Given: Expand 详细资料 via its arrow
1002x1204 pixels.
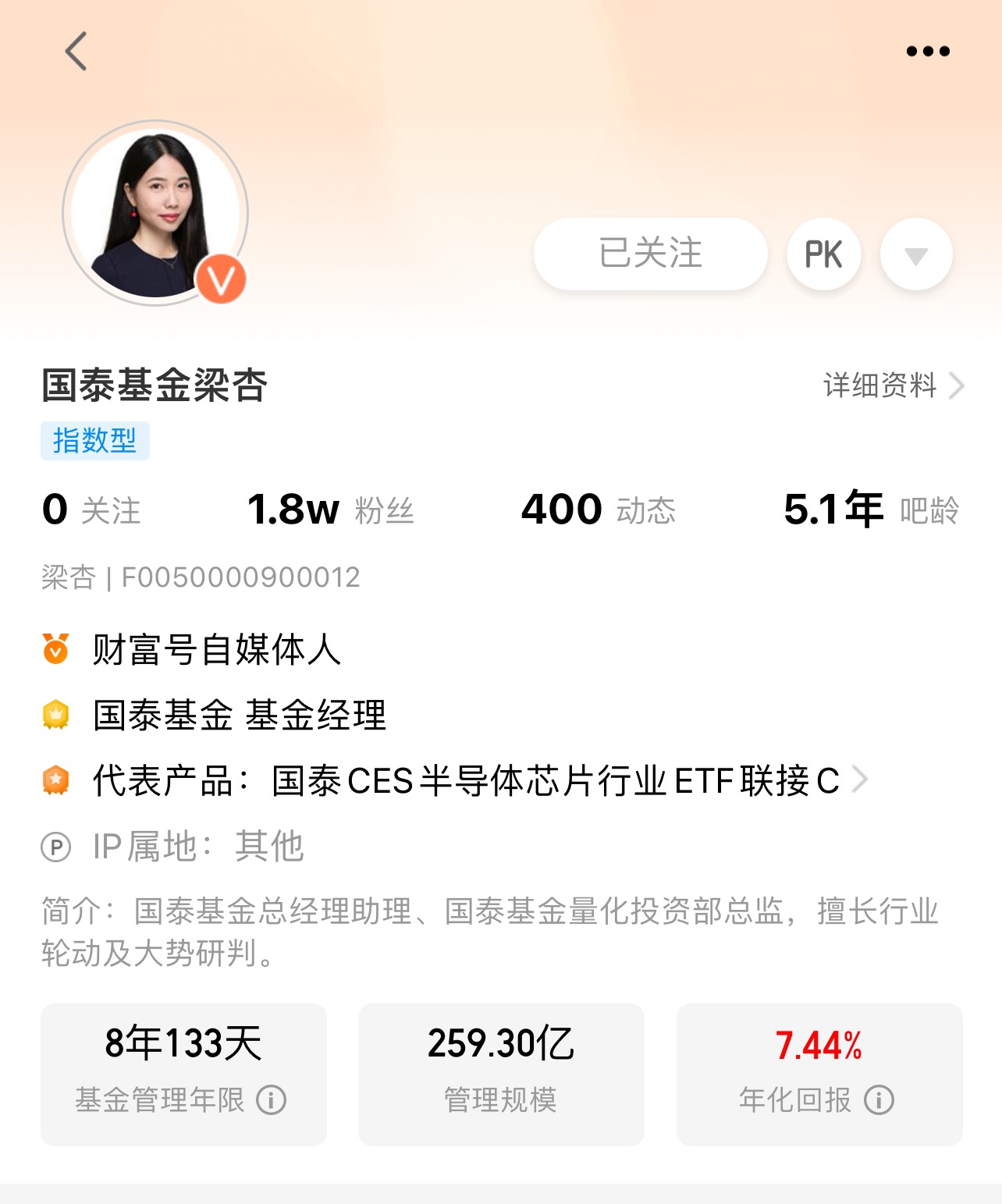Looking at the screenshot, I should 958,386.
